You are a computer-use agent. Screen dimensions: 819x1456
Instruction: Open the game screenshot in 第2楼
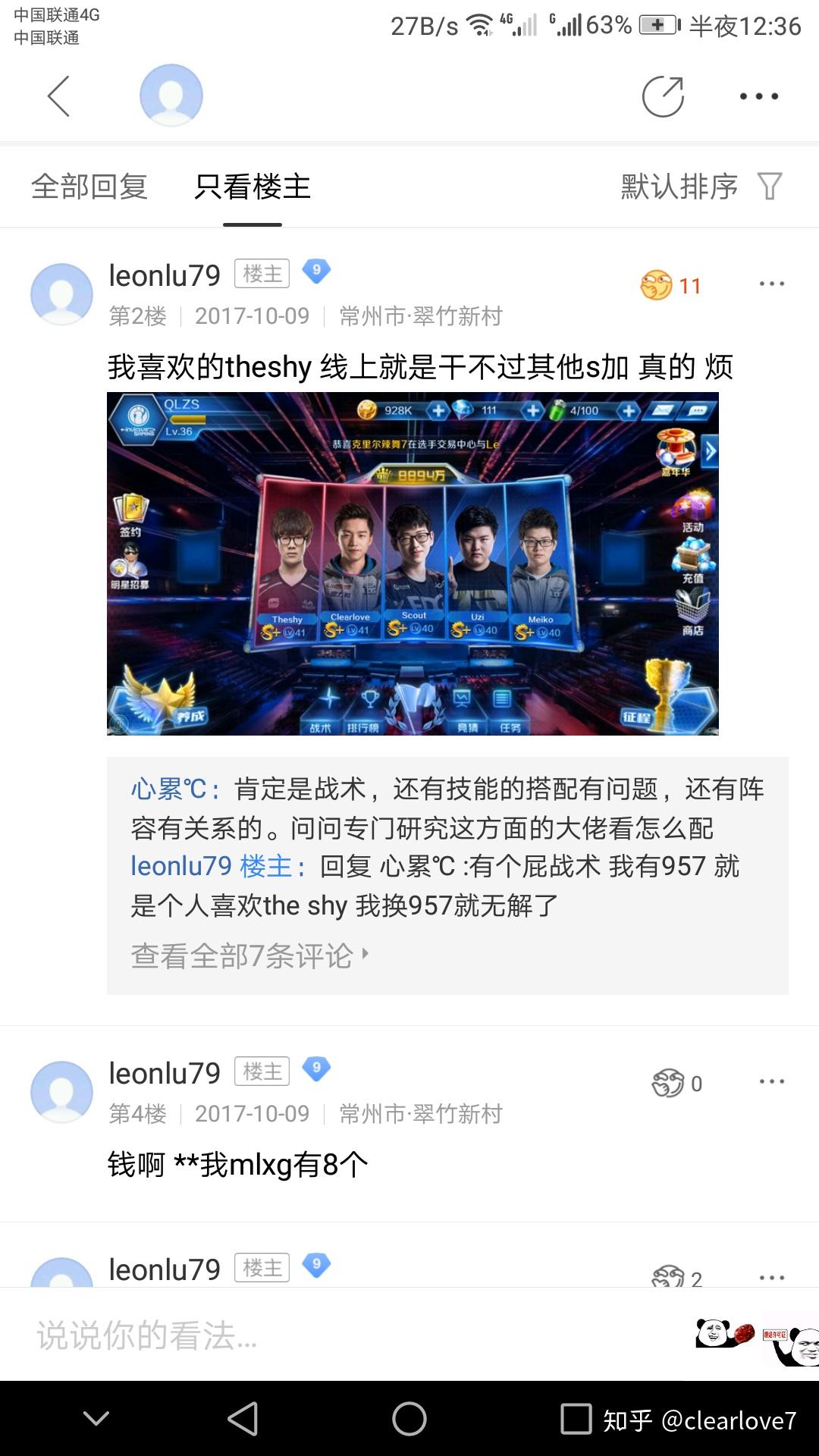(413, 563)
